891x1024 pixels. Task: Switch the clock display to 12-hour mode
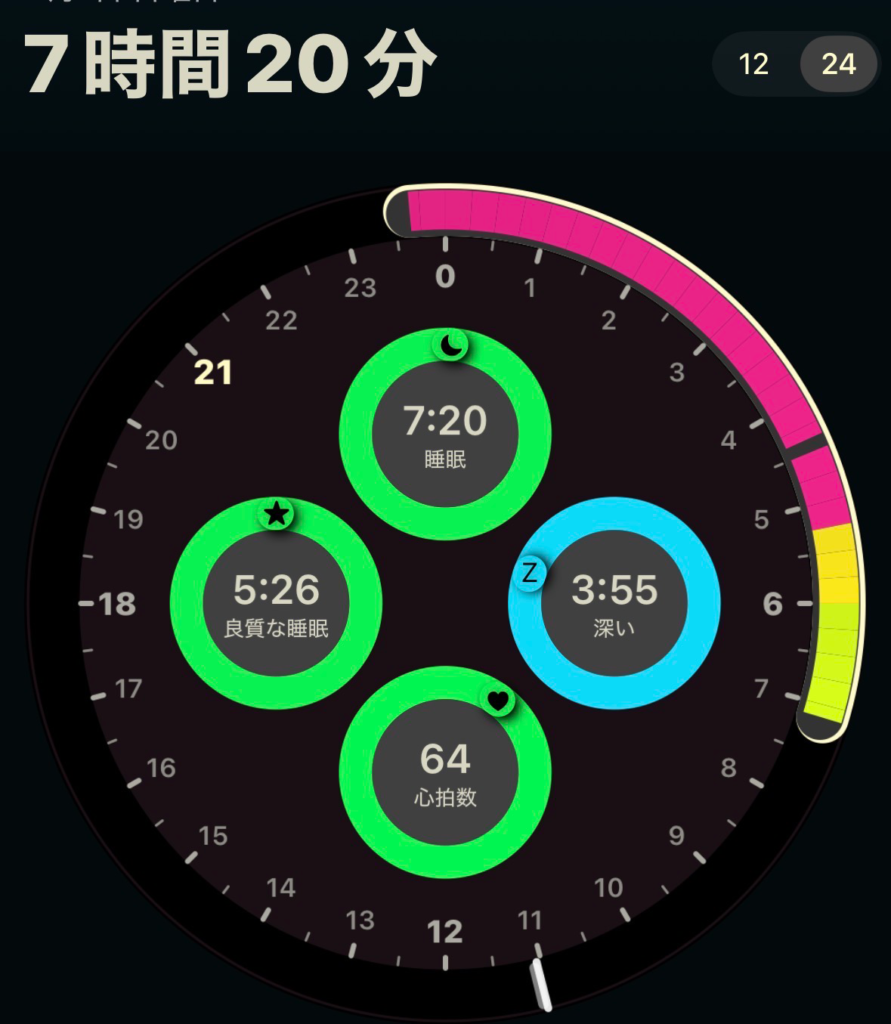755,64
